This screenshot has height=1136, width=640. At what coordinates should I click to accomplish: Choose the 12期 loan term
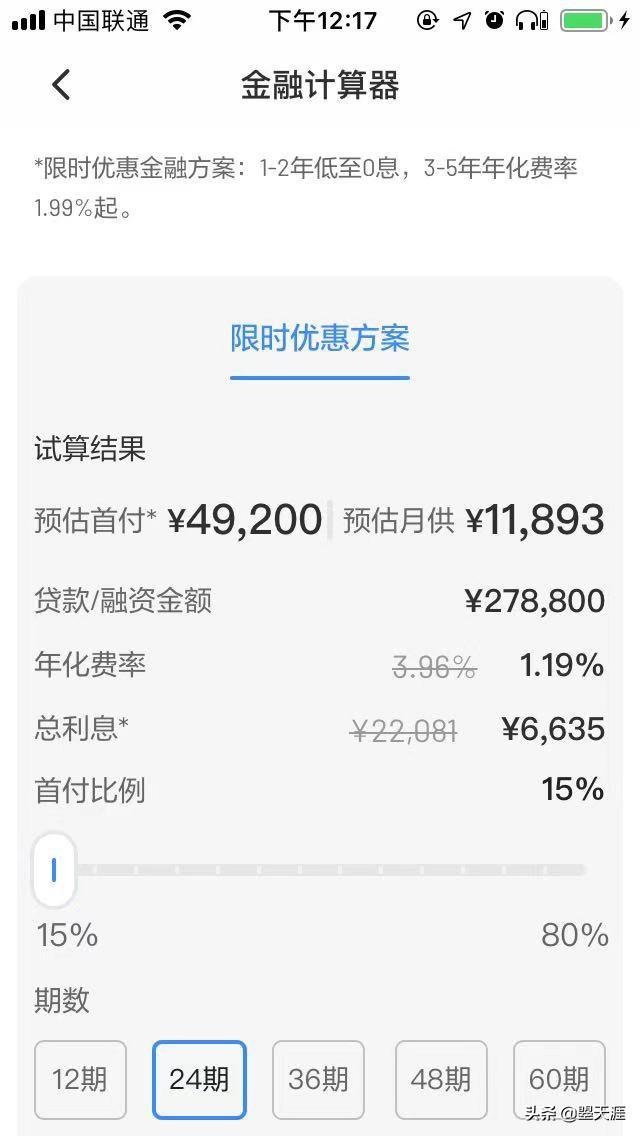(x=80, y=1079)
